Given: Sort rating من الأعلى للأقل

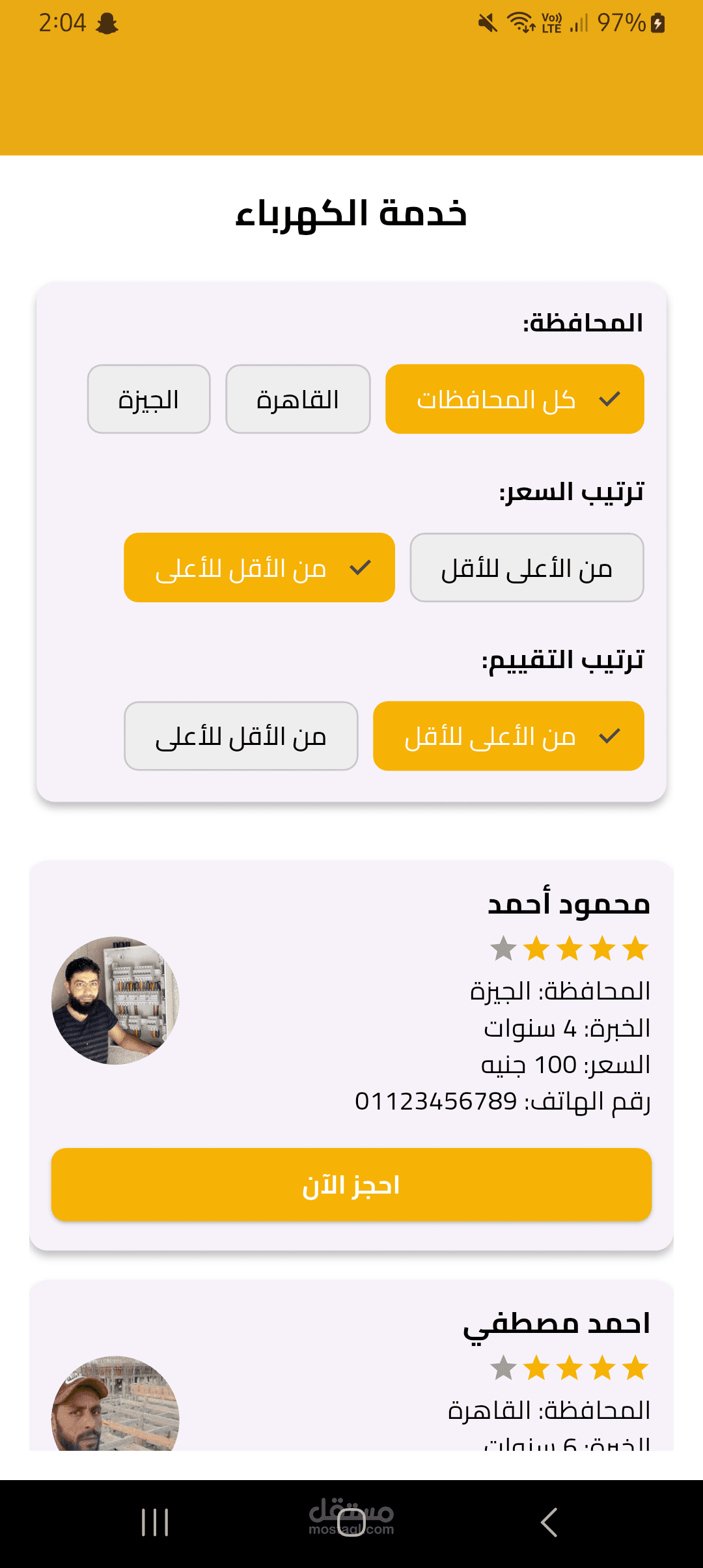Looking at the screenshot, I should pos(508,736).
